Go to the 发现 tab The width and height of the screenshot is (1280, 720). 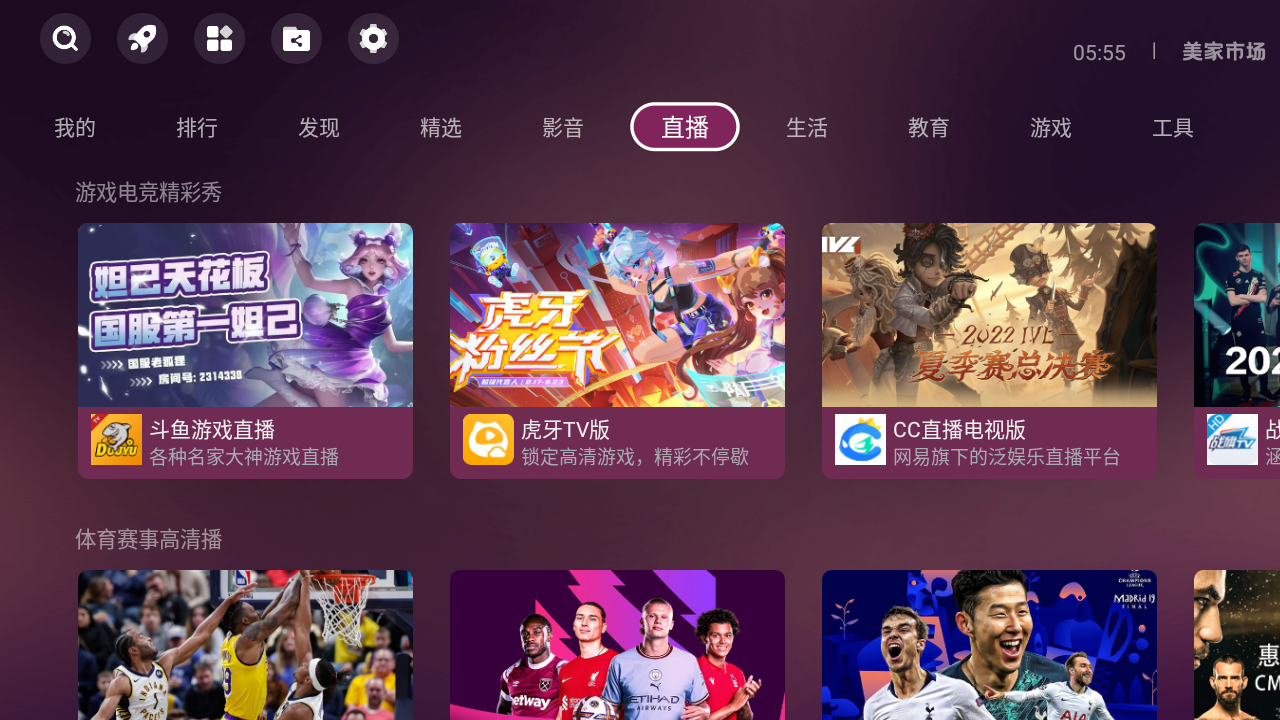pyautogui.click(x=319, y=128)
